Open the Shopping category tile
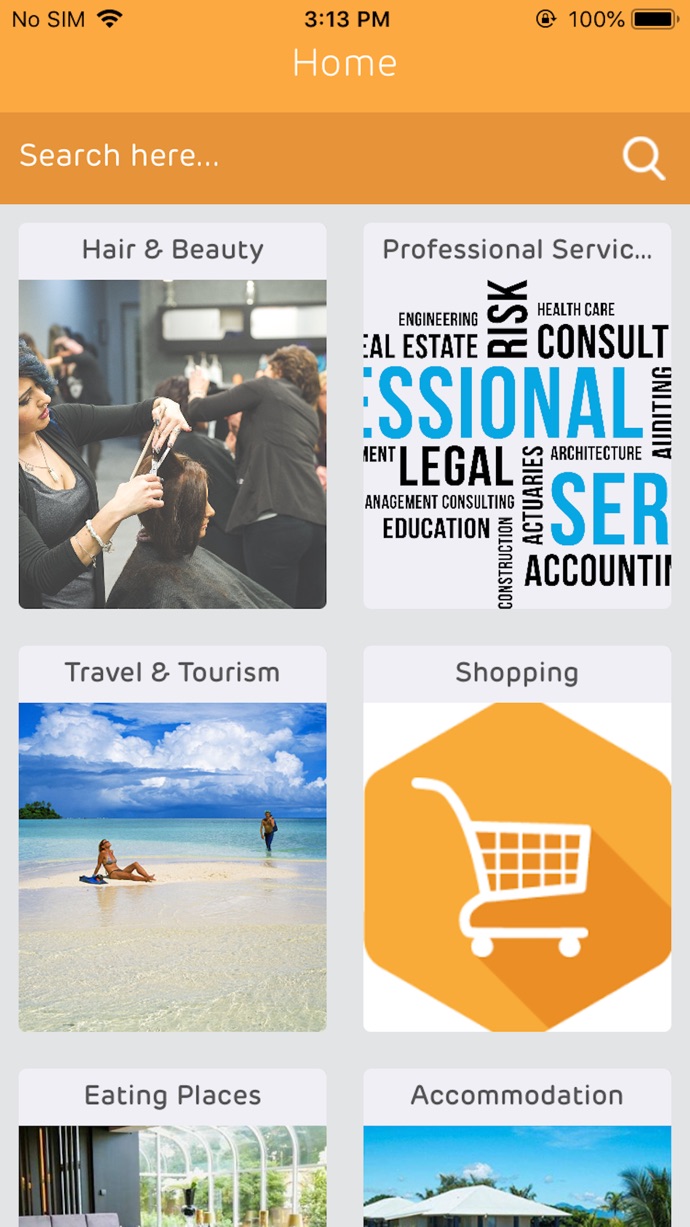This screenshot has height=1227, width=690. (x=517, y=838)
